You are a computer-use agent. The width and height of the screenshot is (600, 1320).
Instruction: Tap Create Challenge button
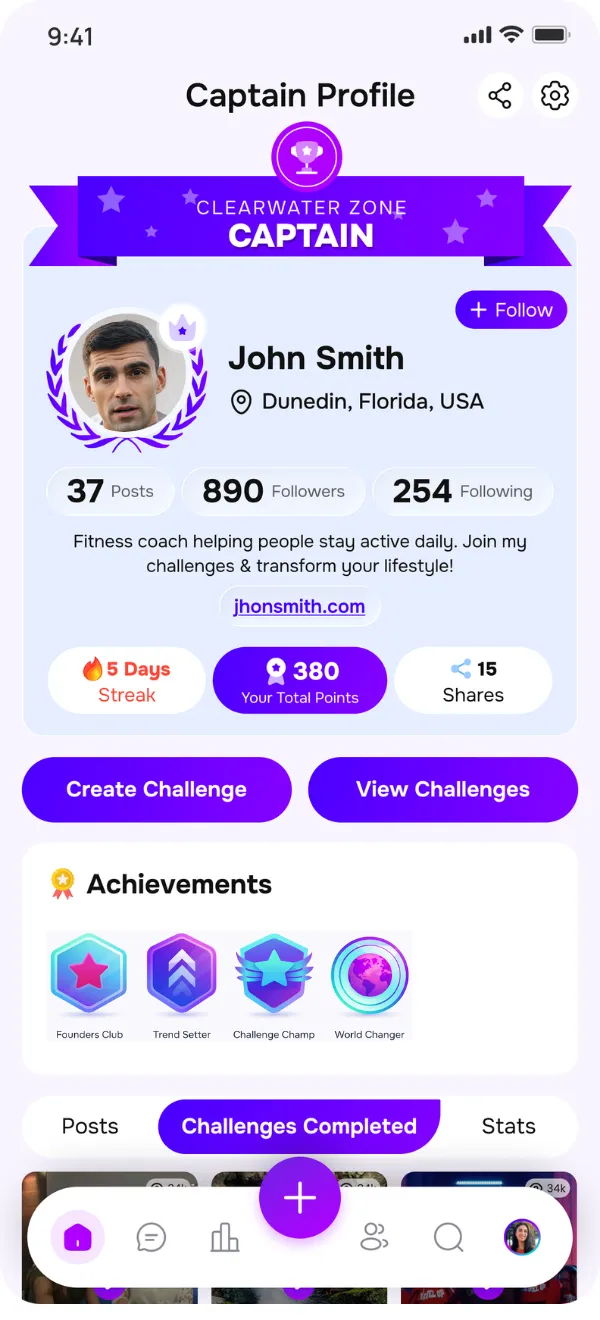[156, 789]
